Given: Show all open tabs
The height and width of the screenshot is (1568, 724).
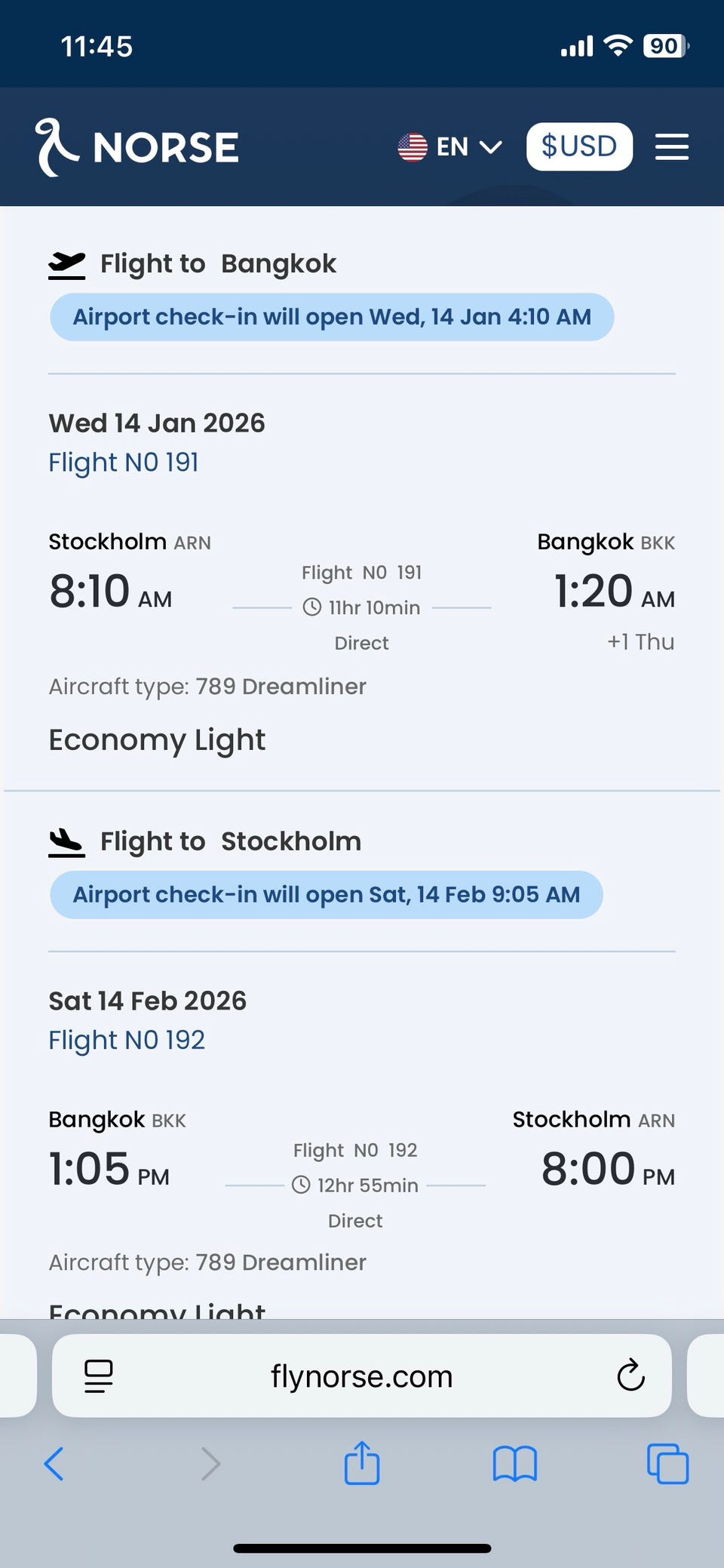Looking at the screenshot, I should 667,1464.
